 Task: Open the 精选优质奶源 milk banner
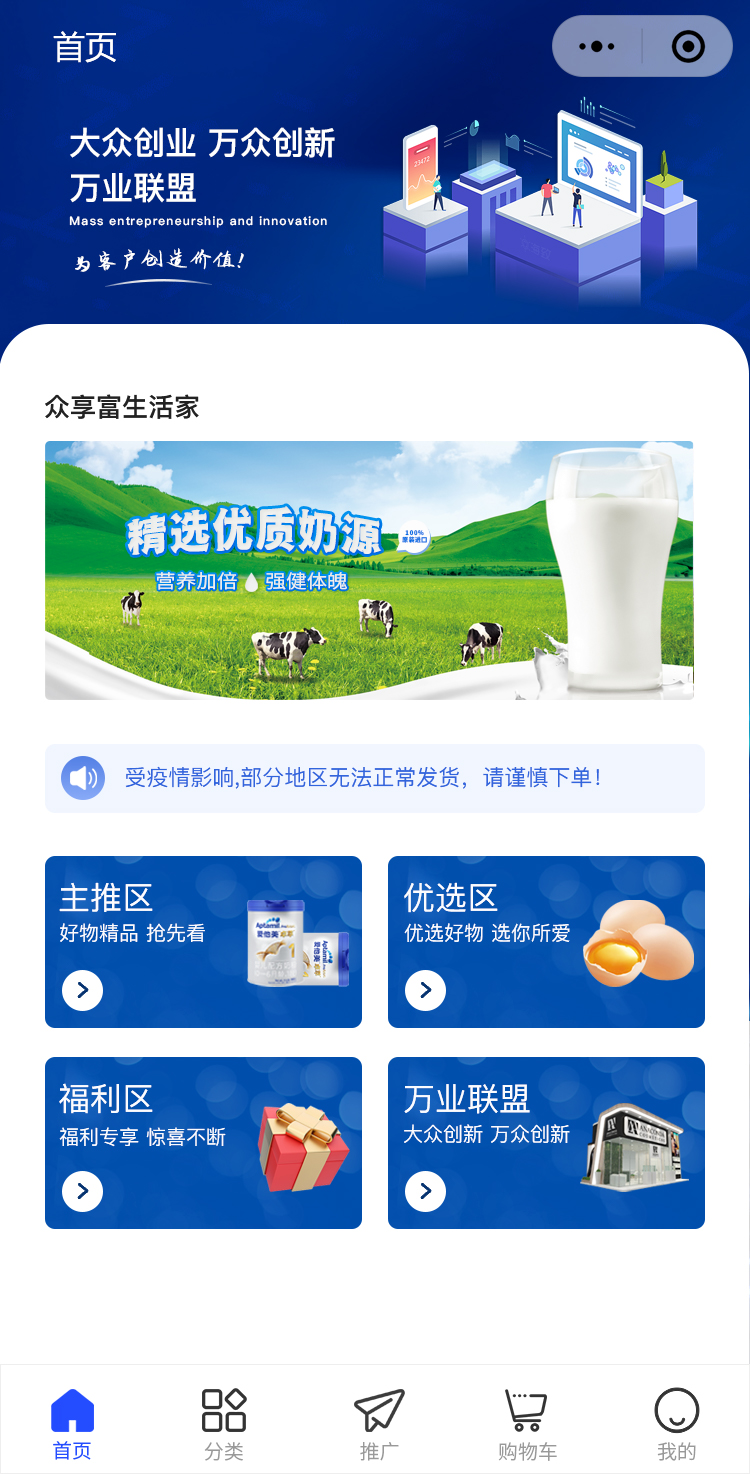[x=369, y=570]
